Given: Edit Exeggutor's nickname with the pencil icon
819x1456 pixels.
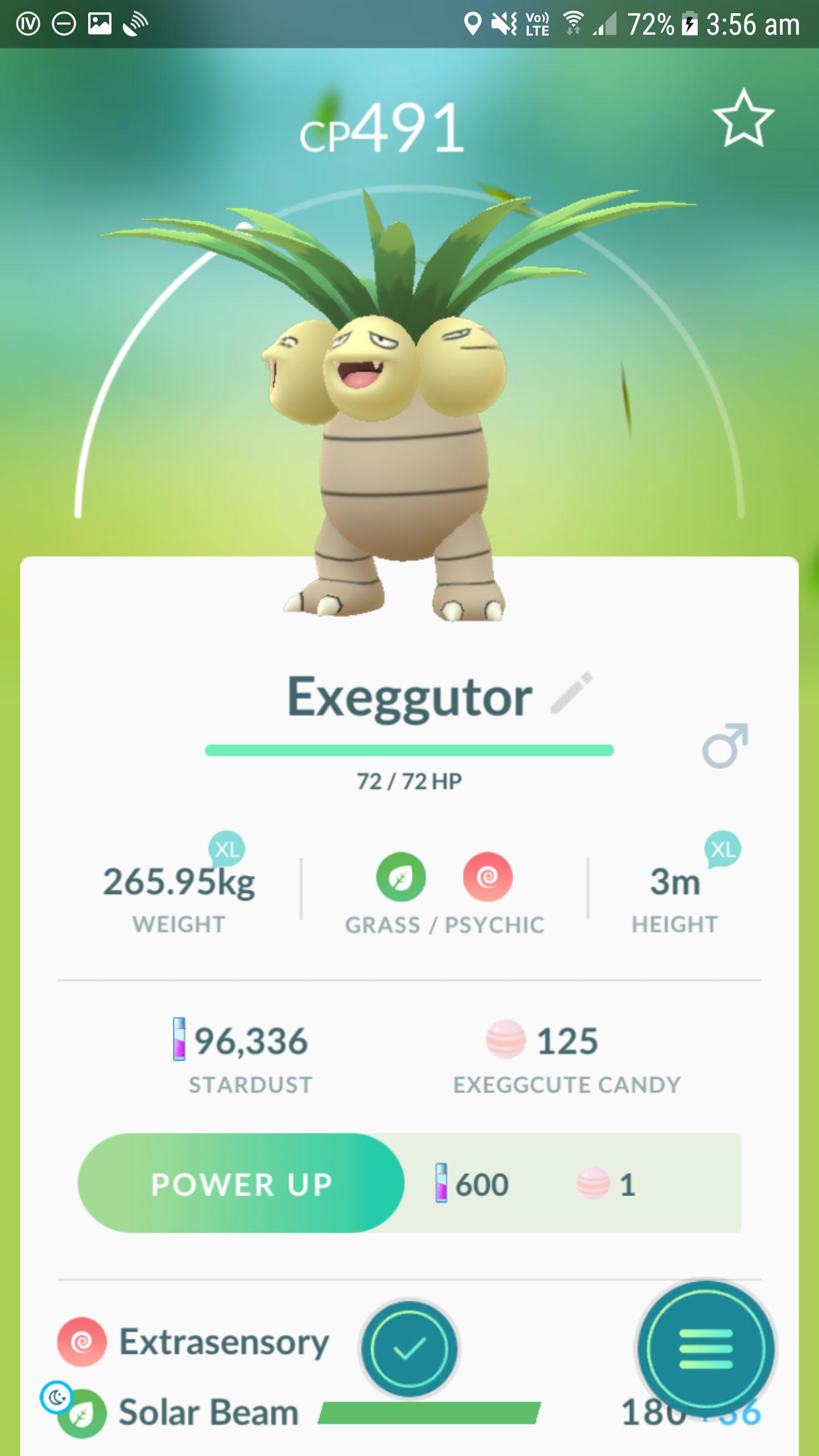Looking at the screenshot, I should [572, 693].
